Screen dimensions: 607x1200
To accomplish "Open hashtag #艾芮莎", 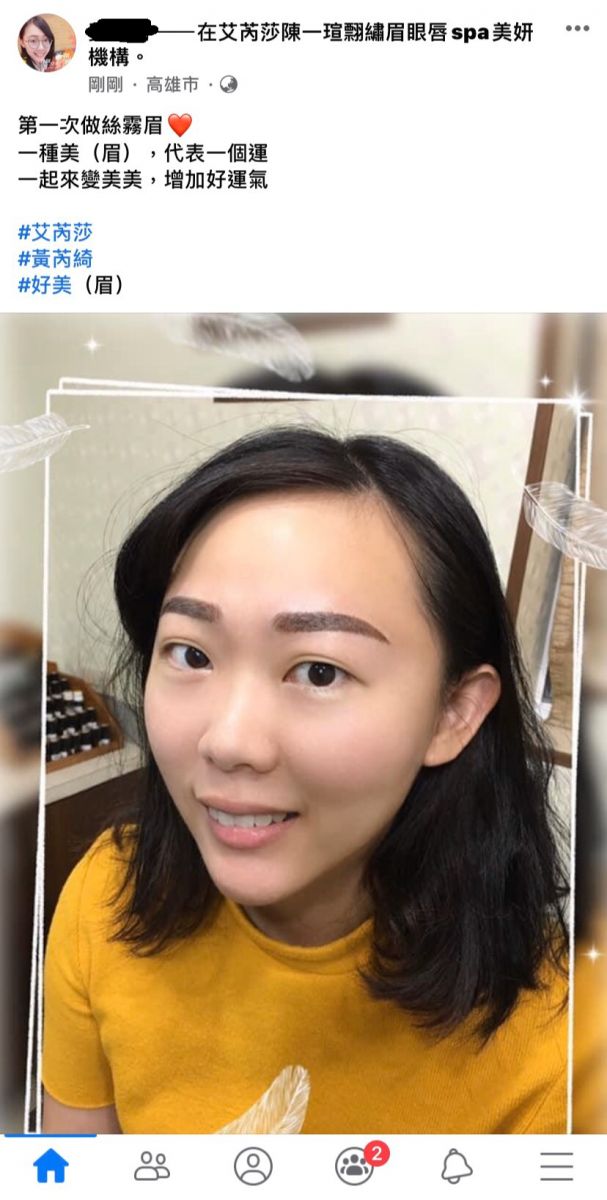I will pos(55,233).
